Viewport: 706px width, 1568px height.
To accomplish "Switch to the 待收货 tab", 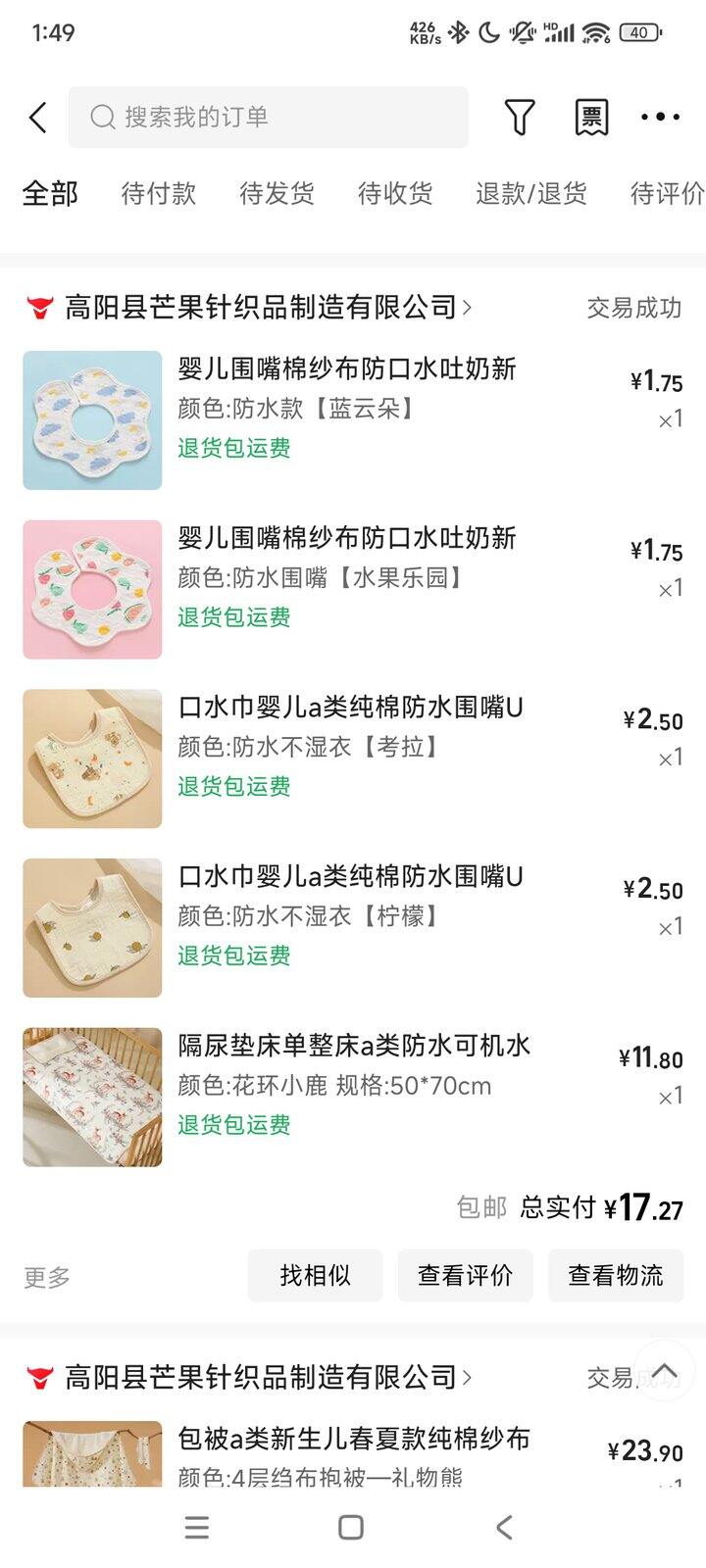I will [x=395, y=193].
